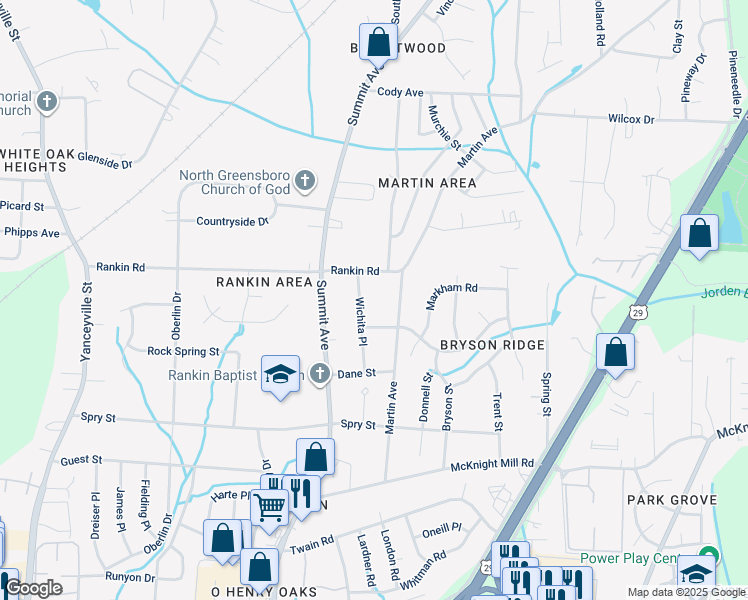
Task: Open the shop marker on Summit Ave at Spry St
Action: [315, 457]
